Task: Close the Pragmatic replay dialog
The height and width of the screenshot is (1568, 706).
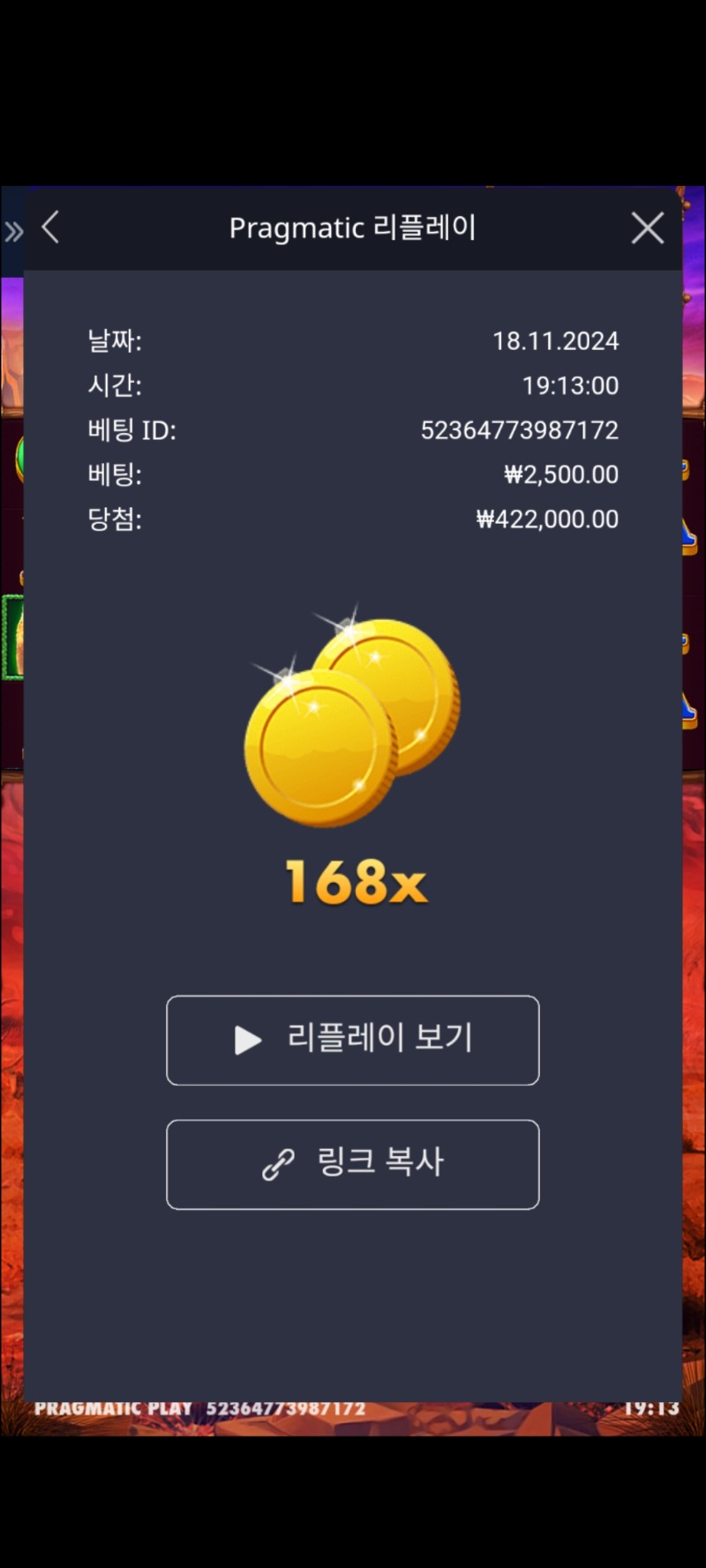Action: 647,228
